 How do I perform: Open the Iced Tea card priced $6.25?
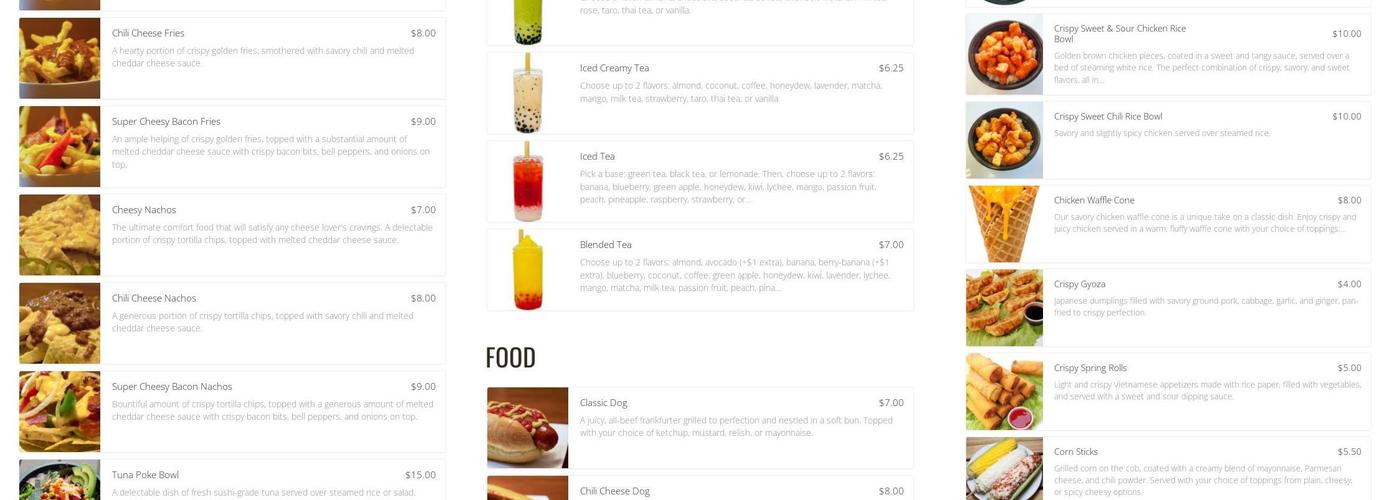pos(700,181)
